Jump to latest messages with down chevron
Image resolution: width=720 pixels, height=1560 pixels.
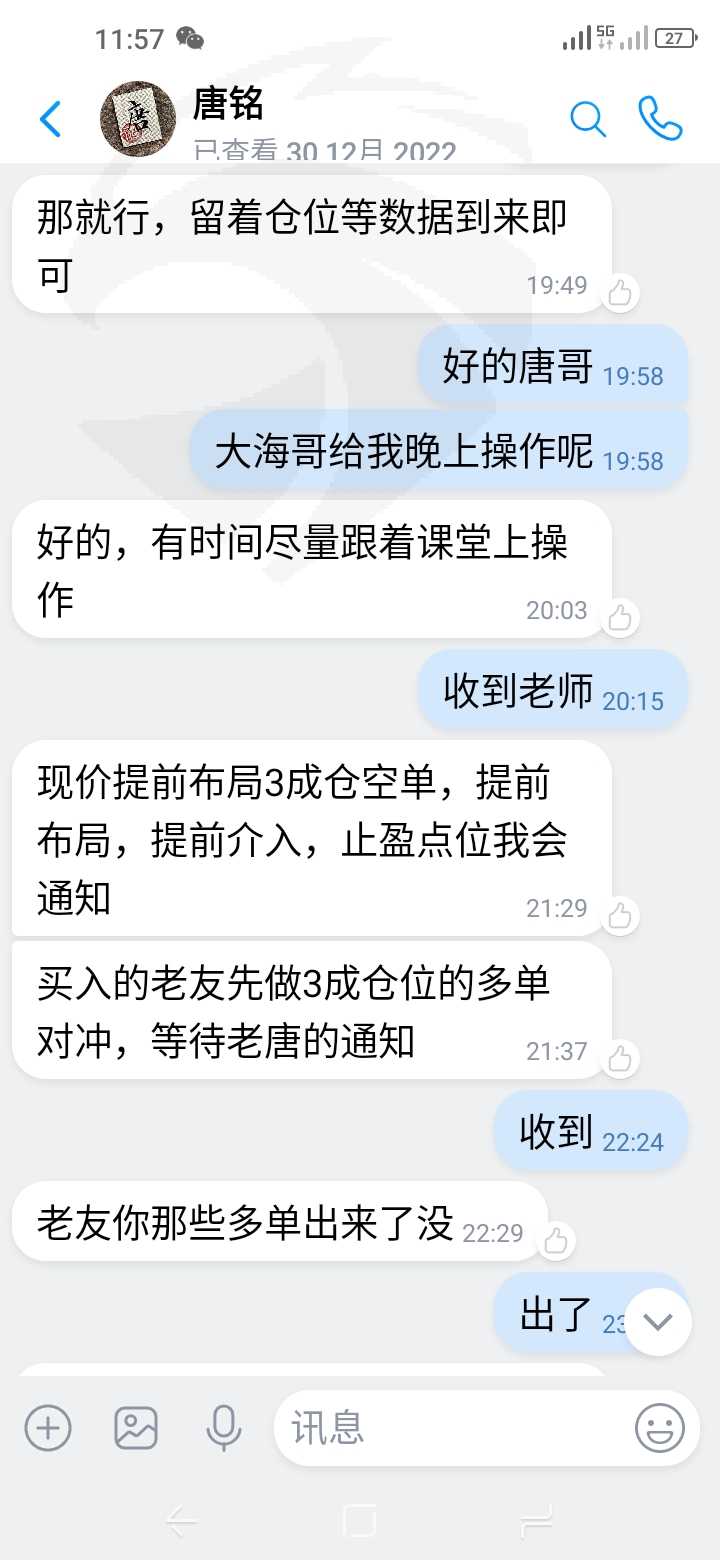click(x=658, y=1322)
